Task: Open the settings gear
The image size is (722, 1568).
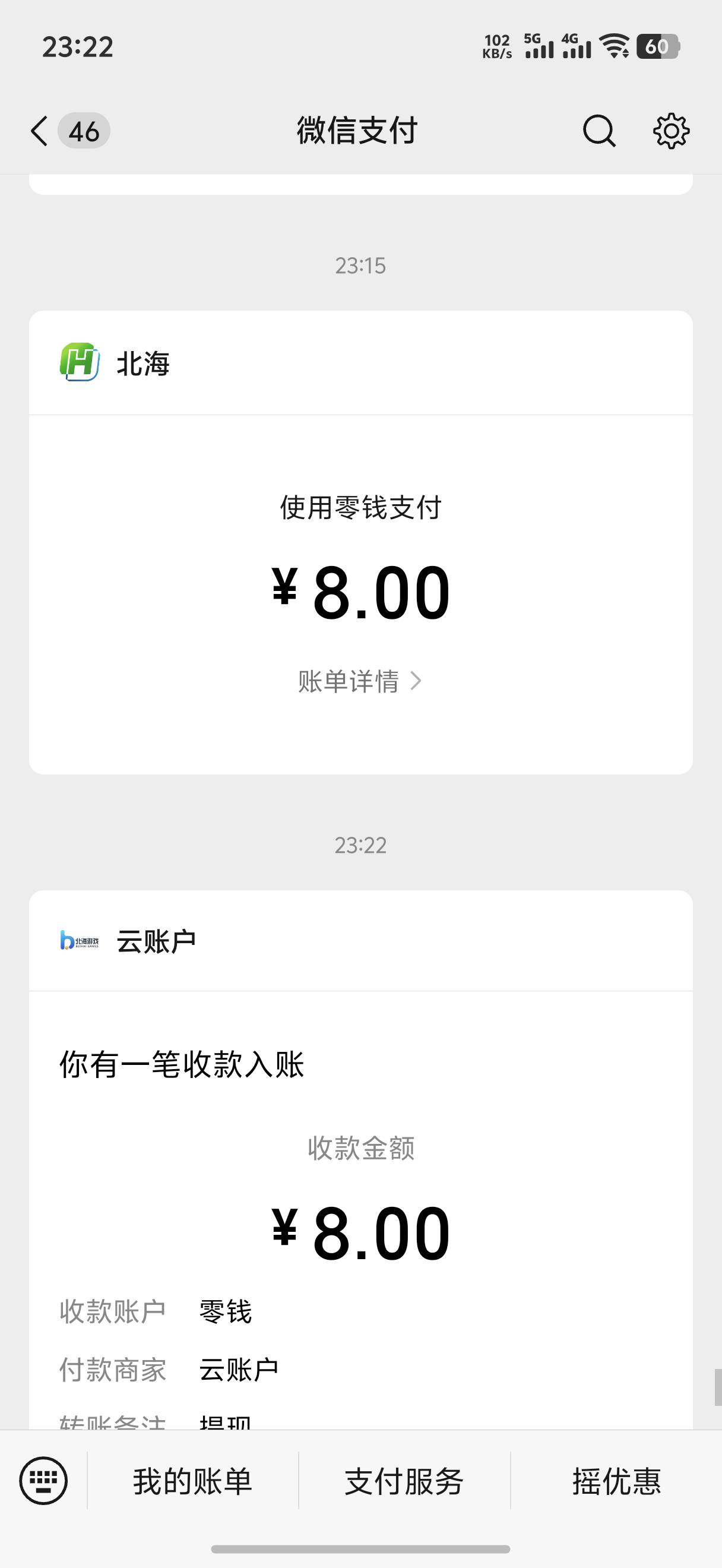Action: point(671,131)
